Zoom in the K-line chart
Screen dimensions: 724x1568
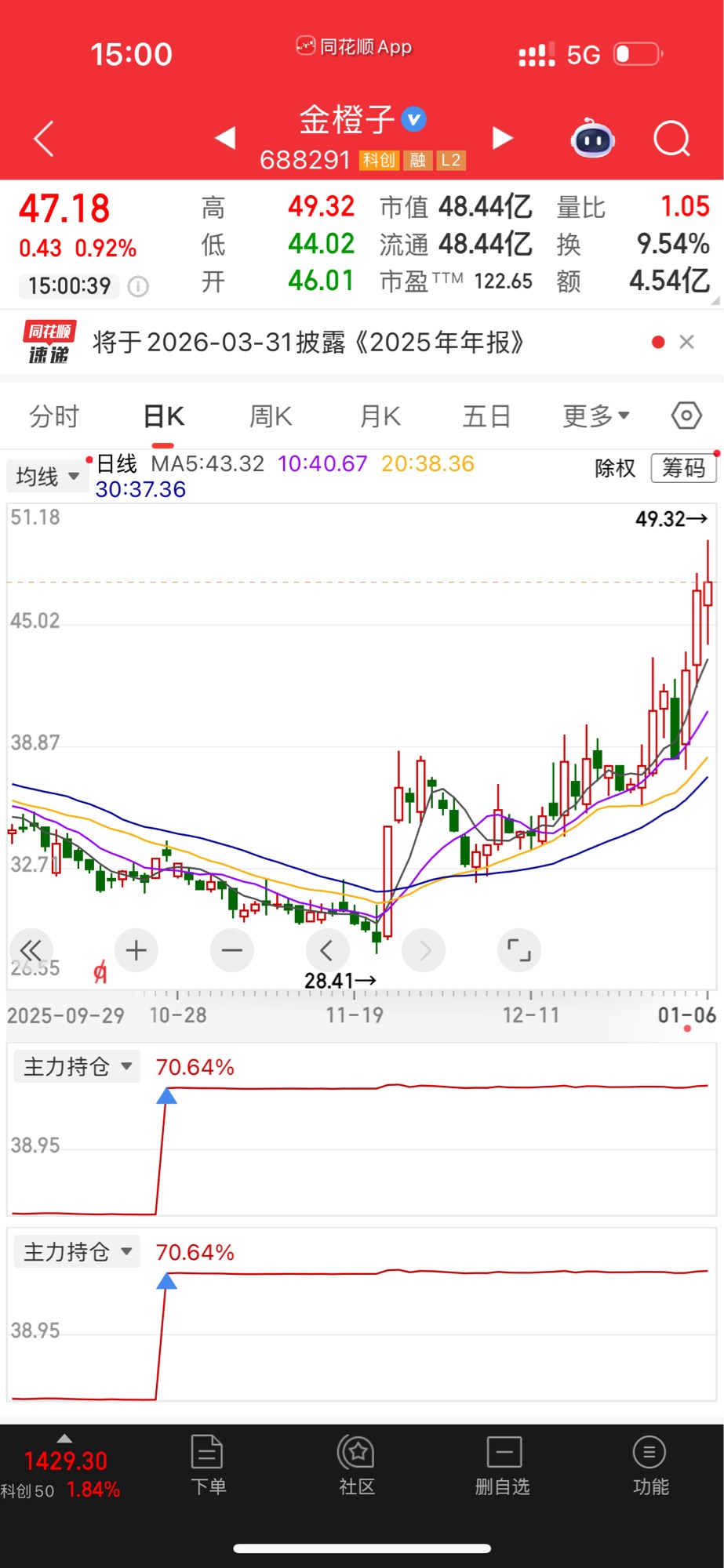(136, 950)
